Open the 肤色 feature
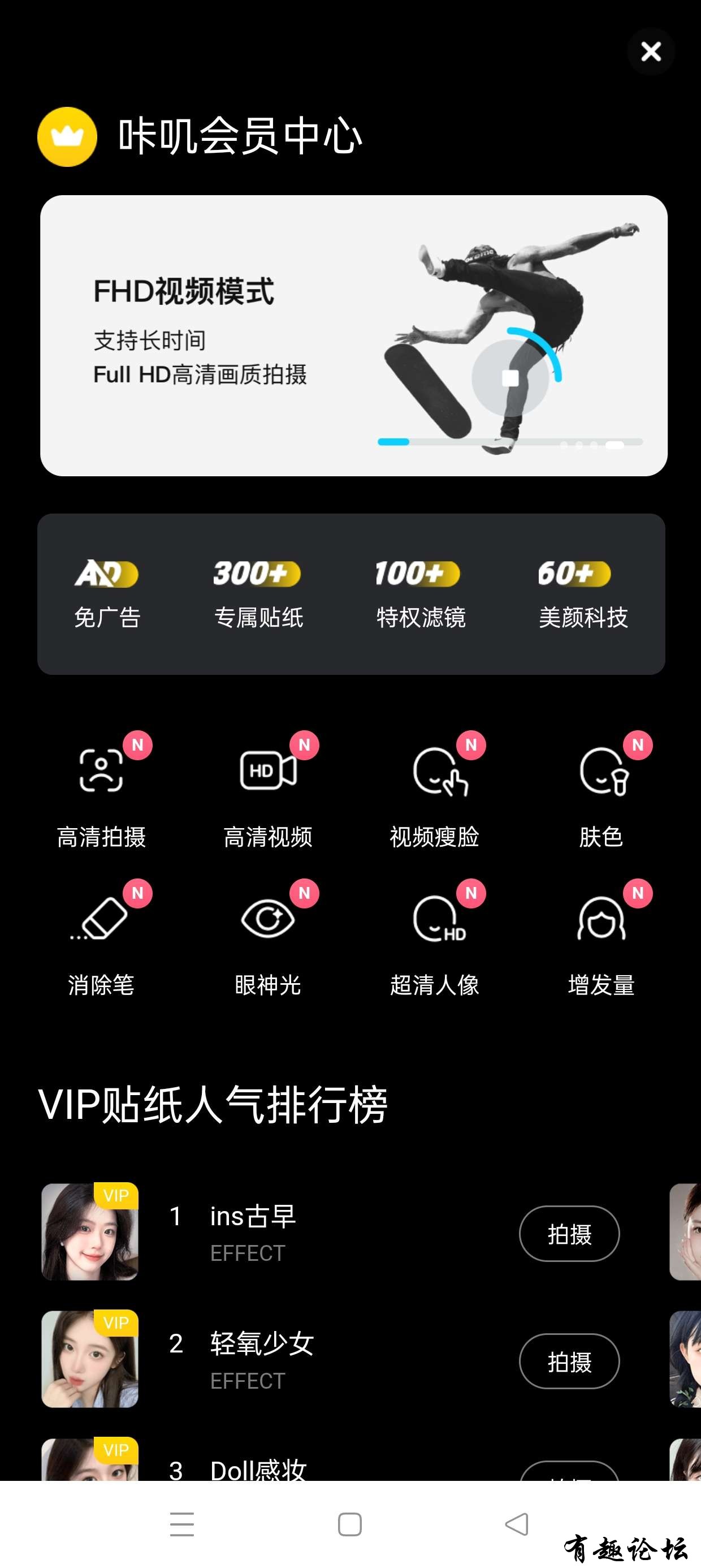This screenshot has height=1568, width=701. click(601, 791)
